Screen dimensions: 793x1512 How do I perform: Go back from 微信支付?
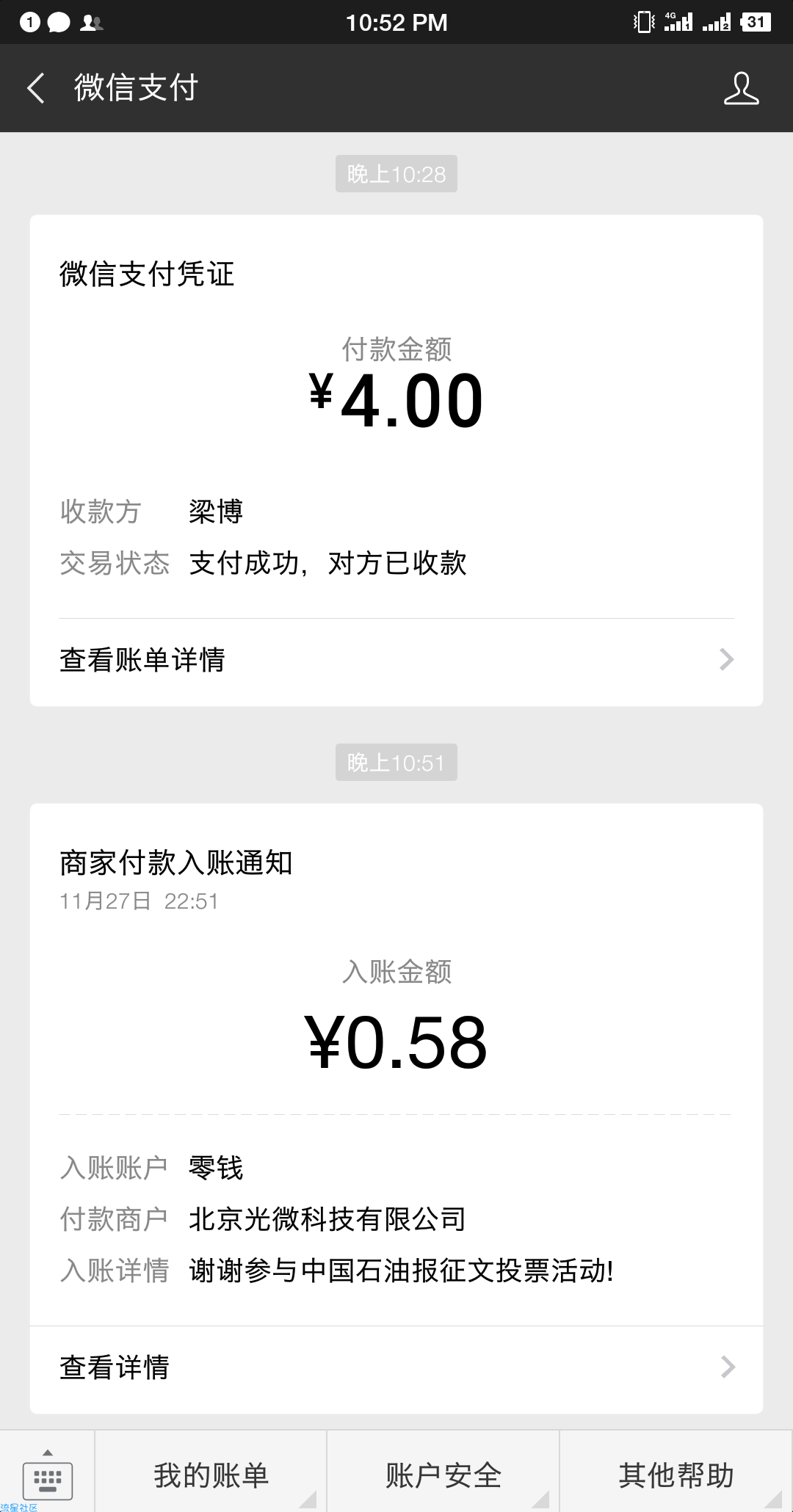[36, 88]
